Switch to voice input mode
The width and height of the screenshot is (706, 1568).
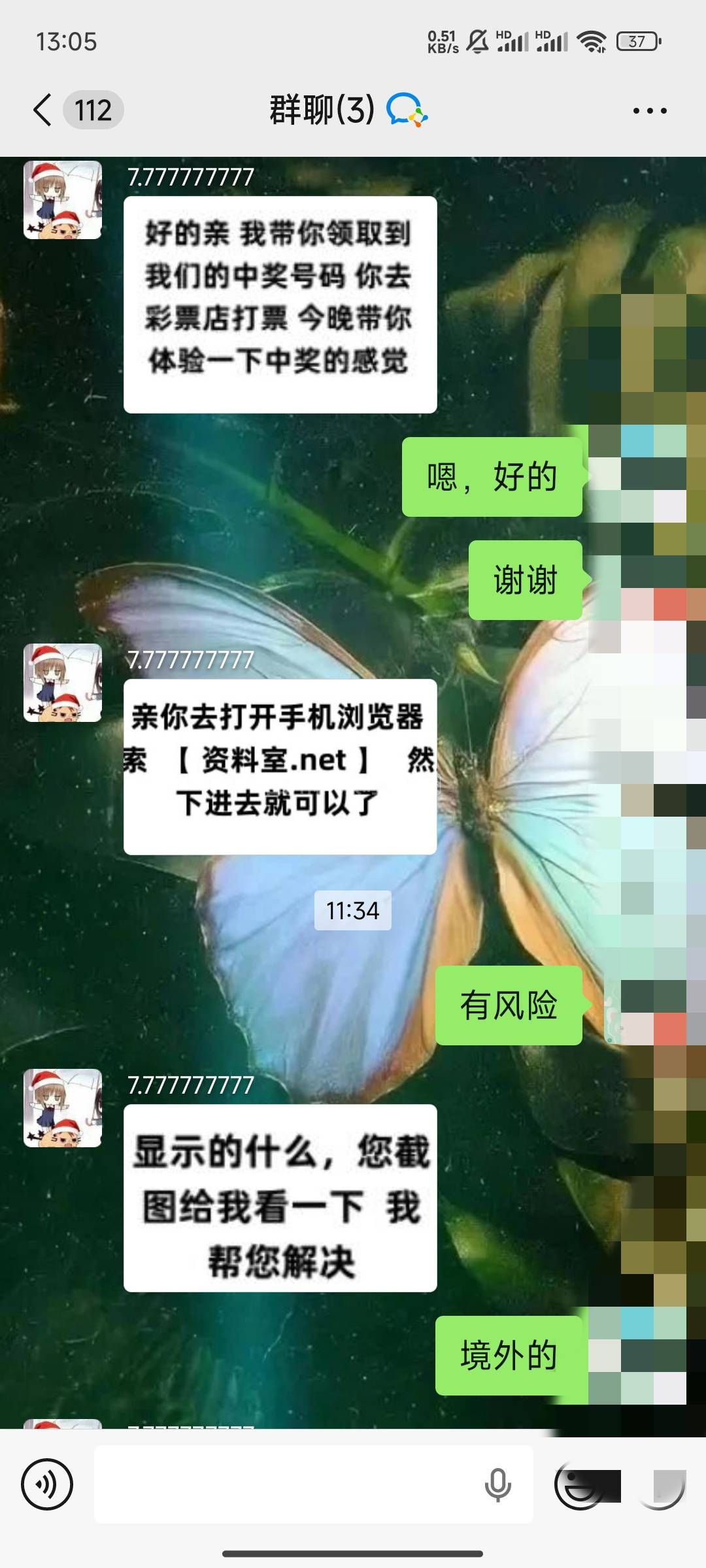tap(47, 1484)
